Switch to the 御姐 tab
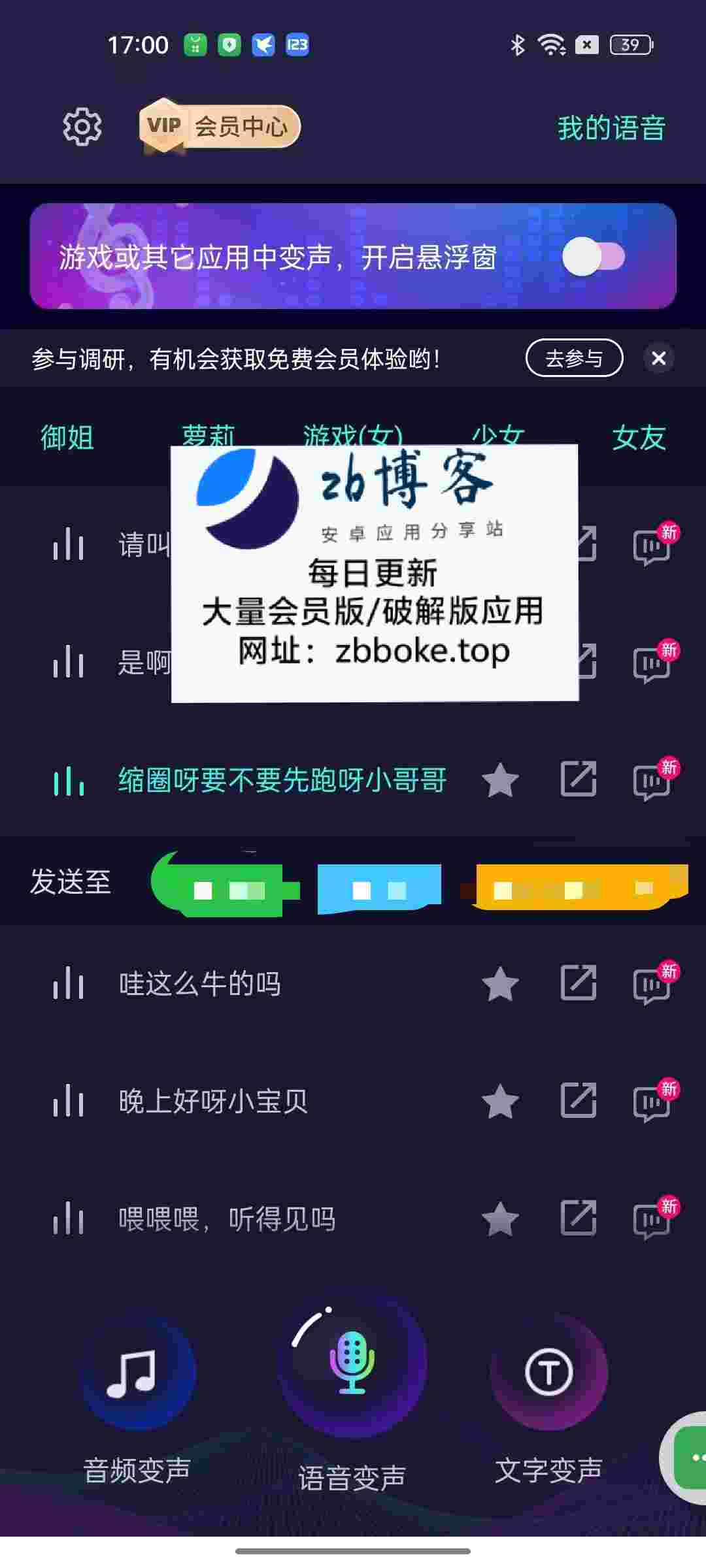This screenshot has width=706, height=1568. [x=67, y=437]
